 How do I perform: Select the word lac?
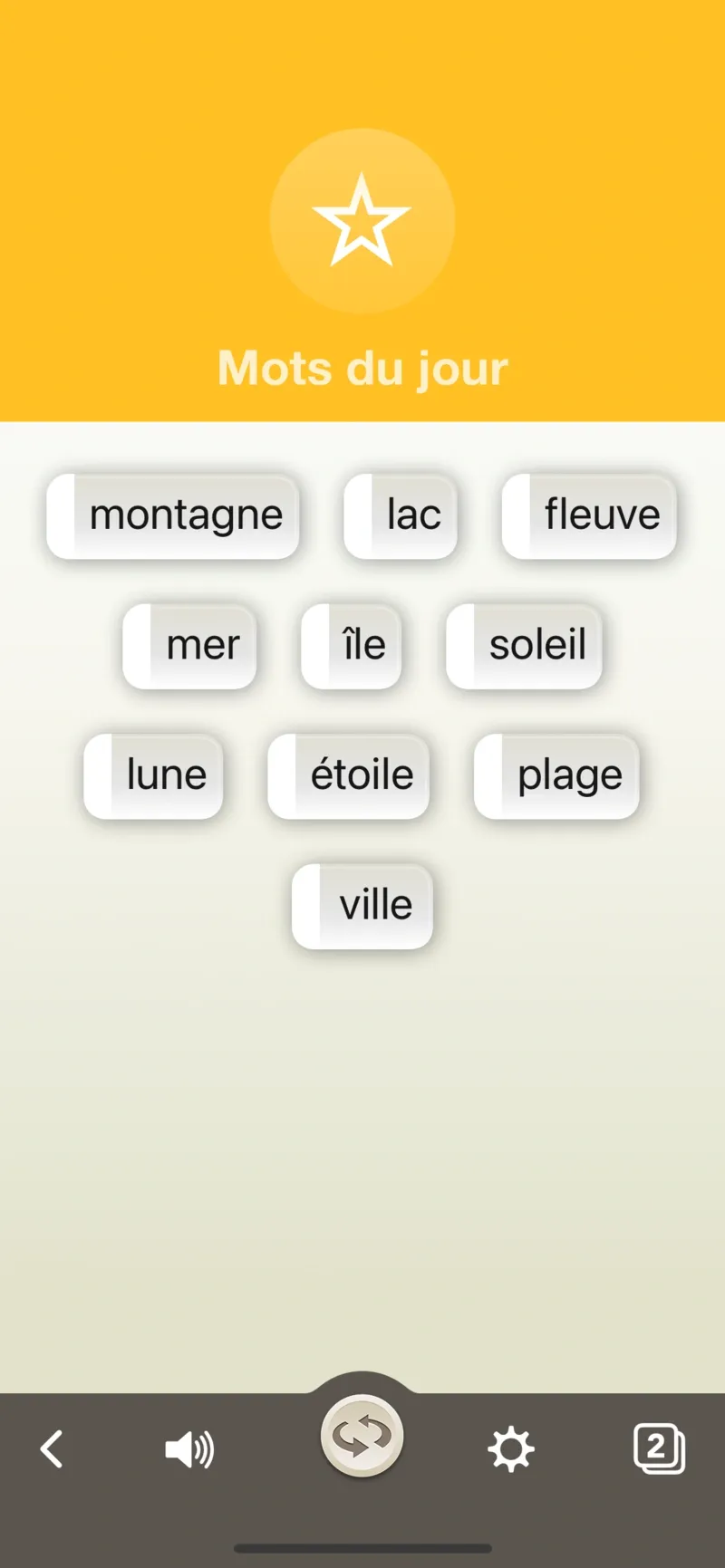pyautogui.click(x=401, y=516)
